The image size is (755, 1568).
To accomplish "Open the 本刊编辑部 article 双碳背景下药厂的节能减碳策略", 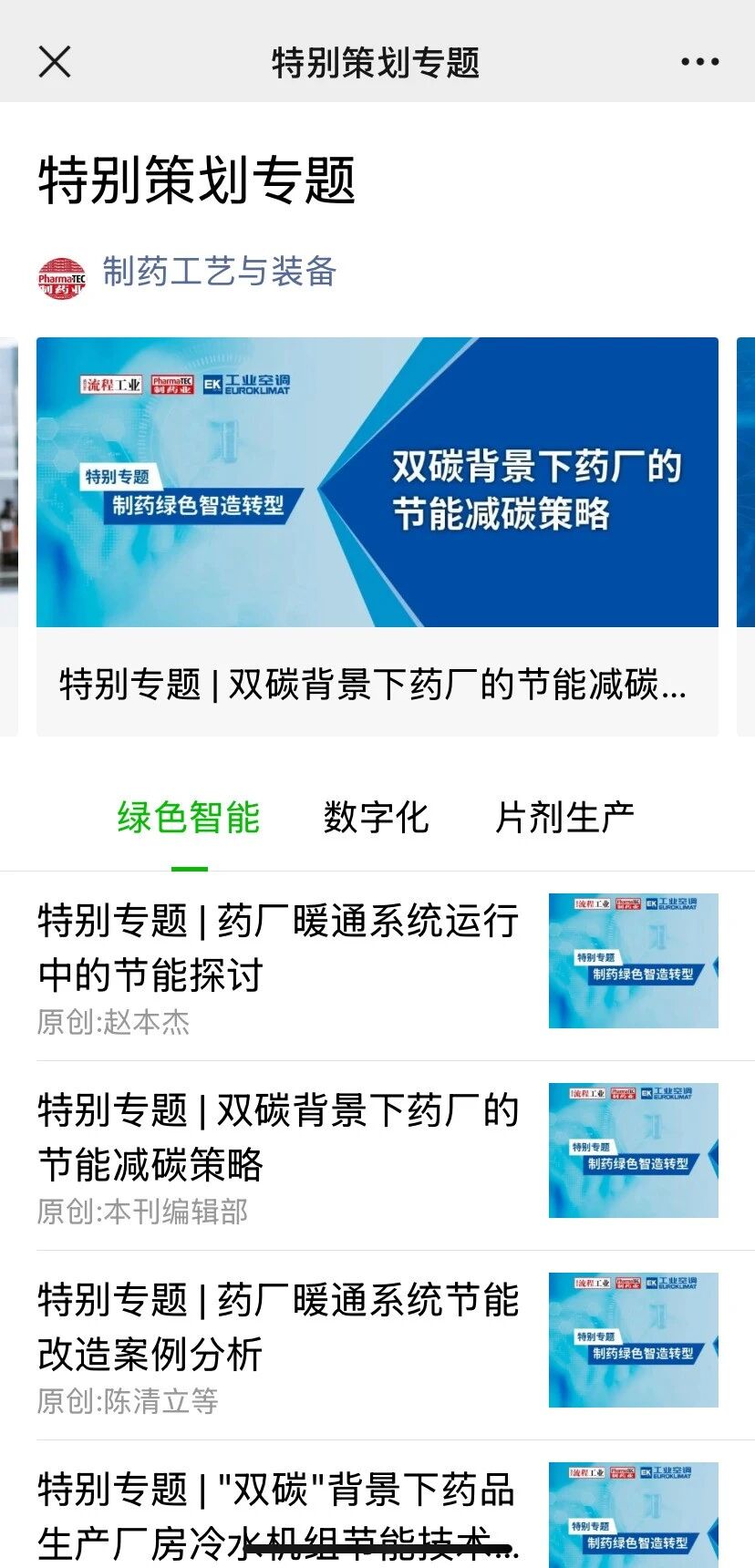I will coord(278,1138).
